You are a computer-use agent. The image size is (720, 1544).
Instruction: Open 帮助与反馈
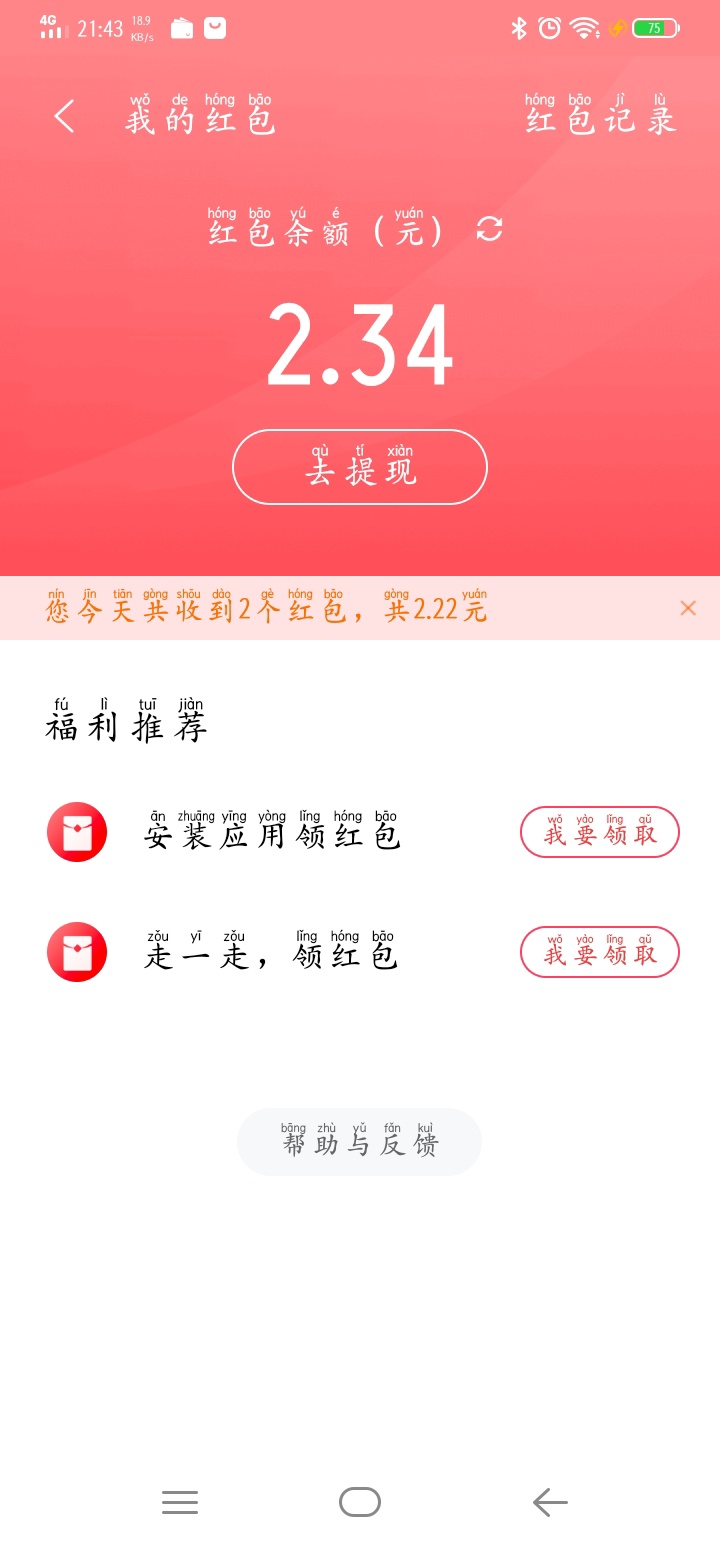(x=360, y=1142)
